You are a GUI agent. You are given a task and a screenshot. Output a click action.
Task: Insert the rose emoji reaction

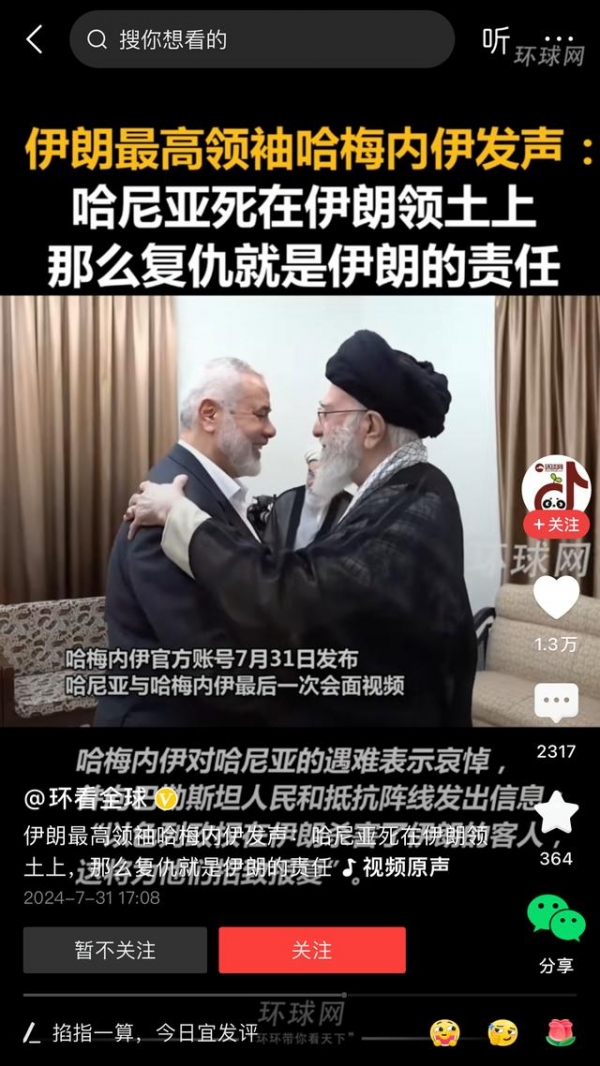(x=561, y=1033)
